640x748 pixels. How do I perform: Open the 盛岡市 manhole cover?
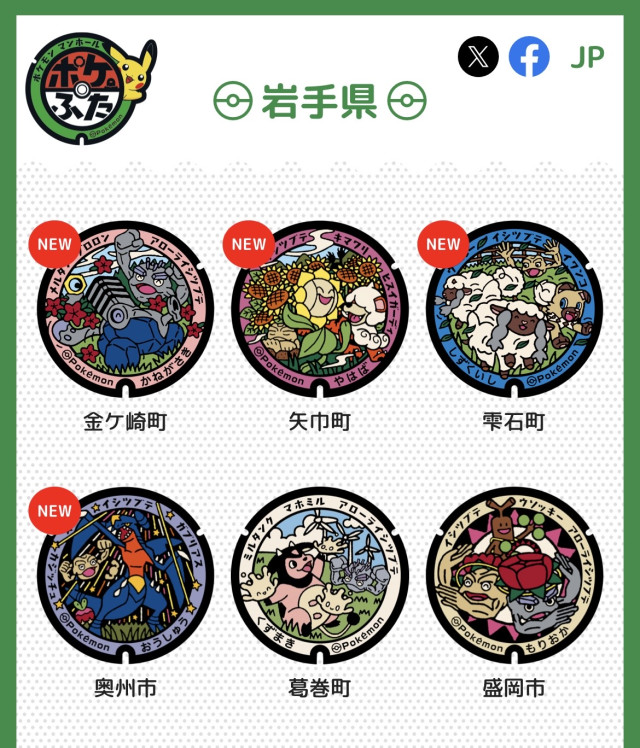[x=514, y=576]
